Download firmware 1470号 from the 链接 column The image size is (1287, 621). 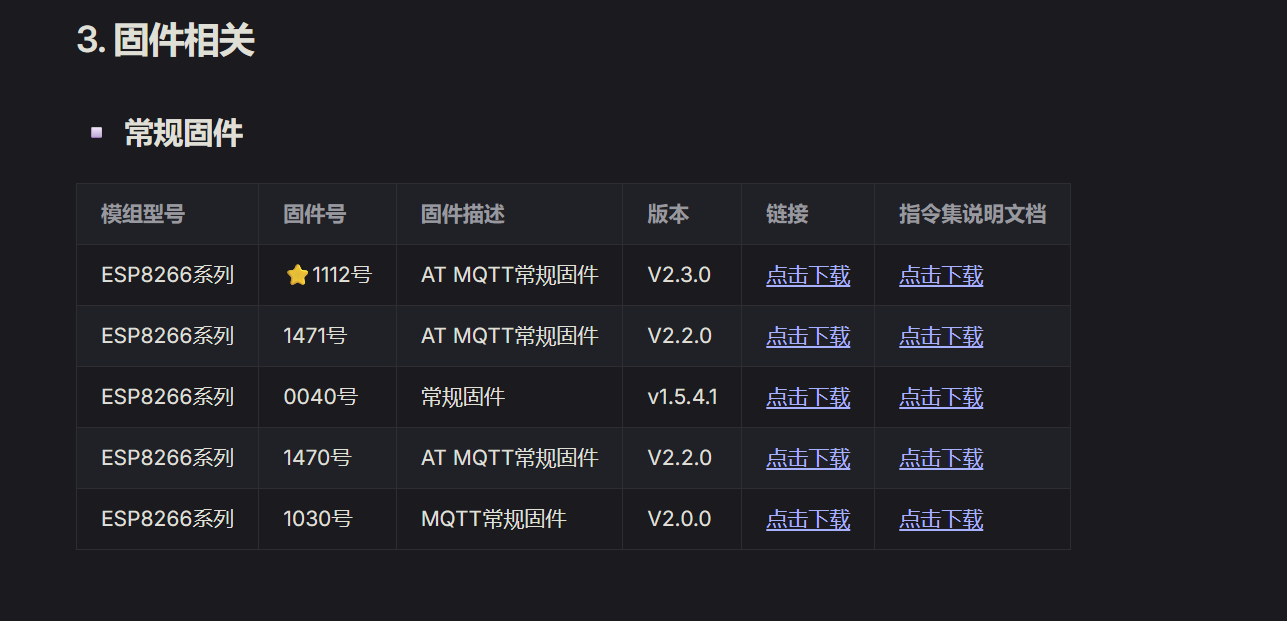tap(808, 458)
